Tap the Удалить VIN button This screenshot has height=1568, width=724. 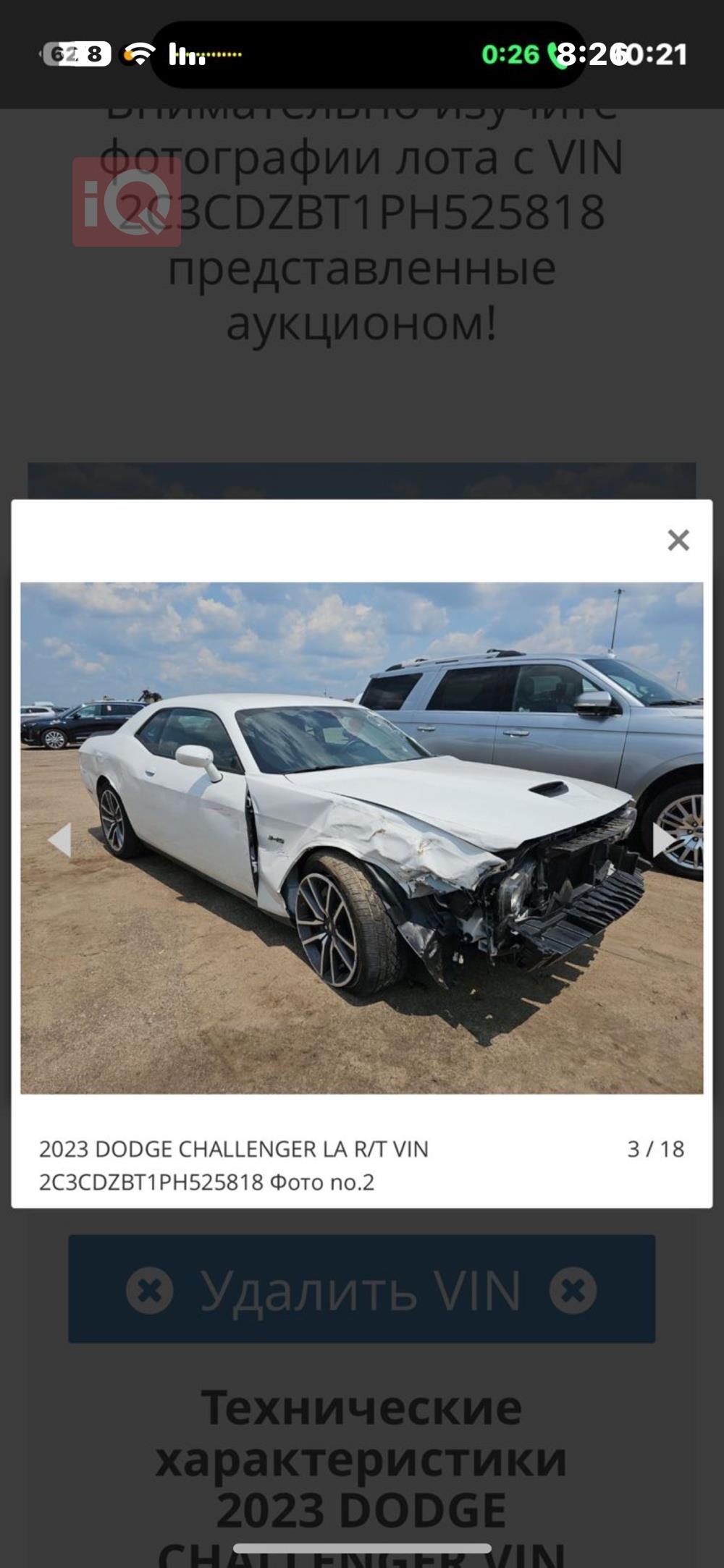[361, 1290]
